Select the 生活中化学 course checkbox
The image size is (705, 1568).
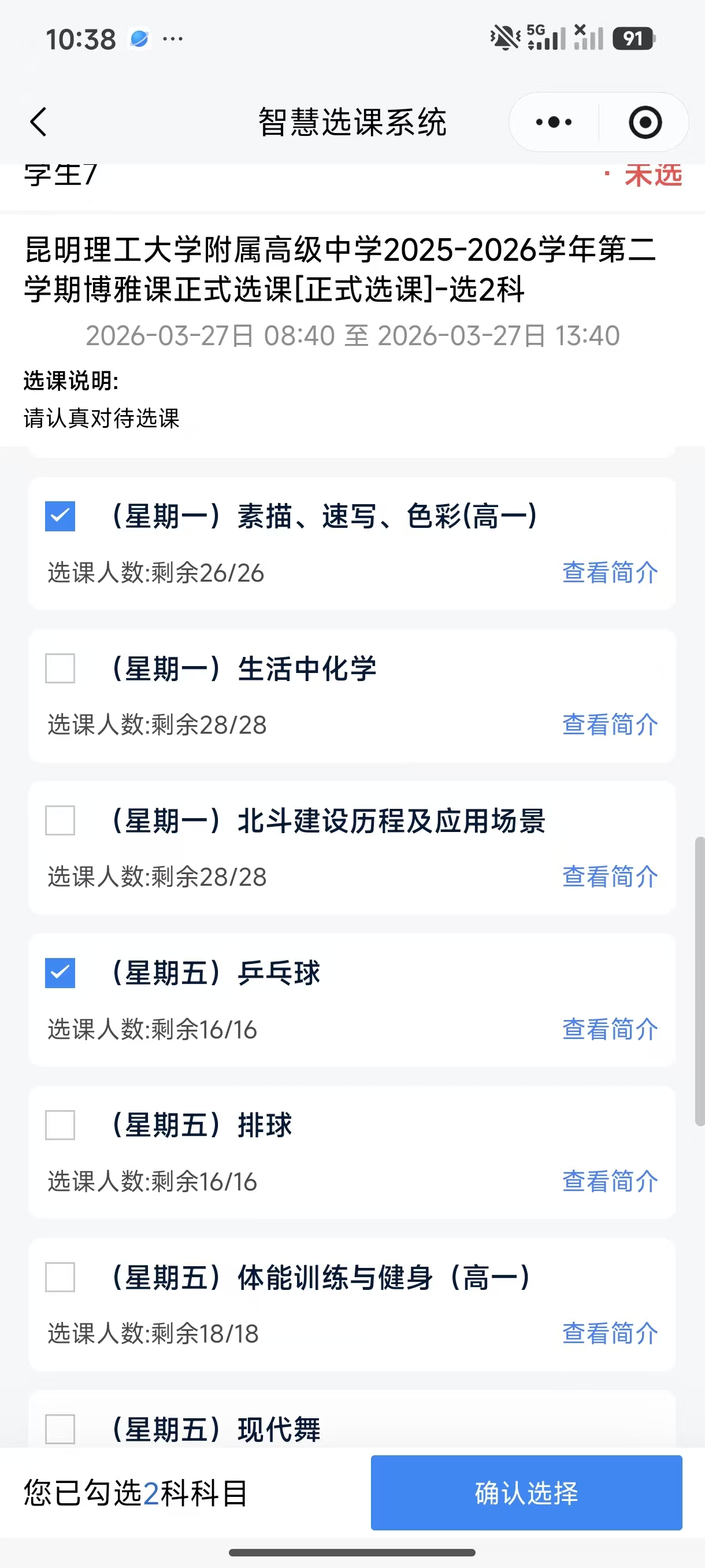(60, 668)
